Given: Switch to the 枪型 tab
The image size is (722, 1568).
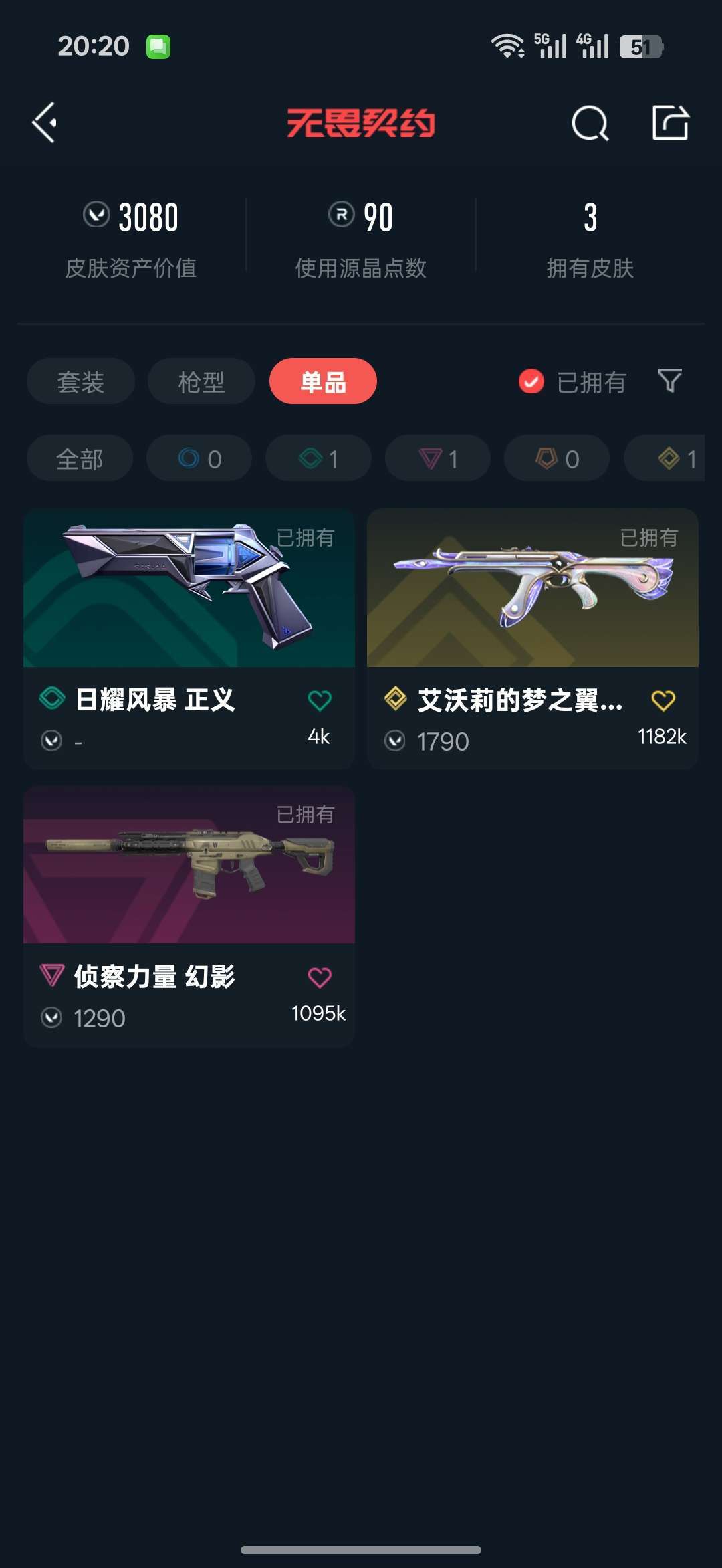Looking at the screenshot, I should (x=201, y=381).
